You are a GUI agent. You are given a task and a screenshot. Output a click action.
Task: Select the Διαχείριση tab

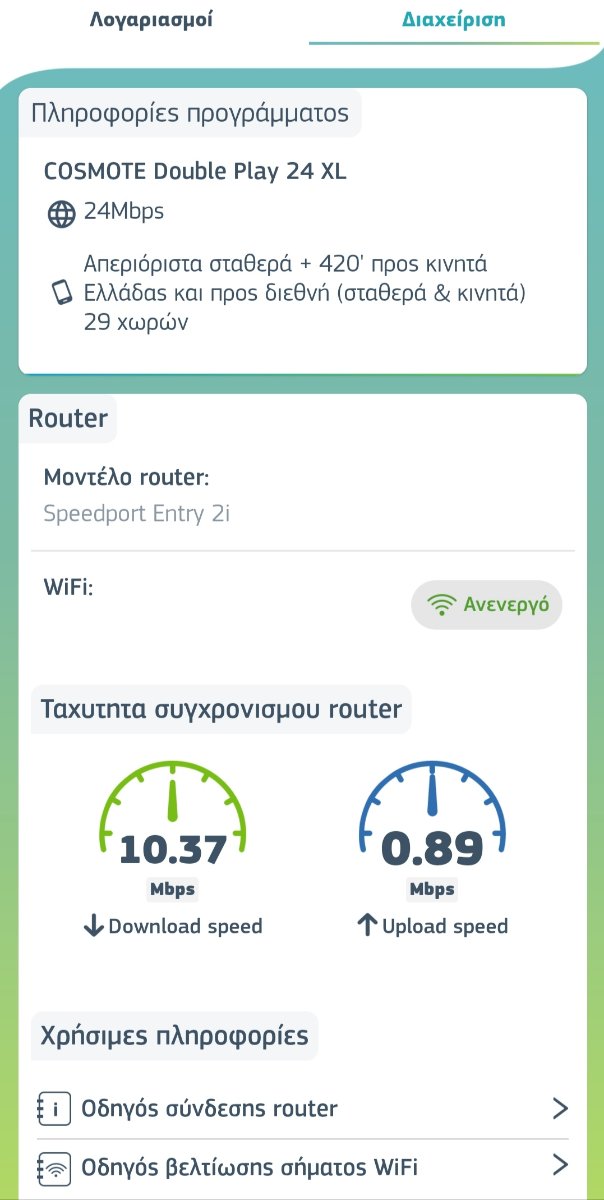coord(453,19)
